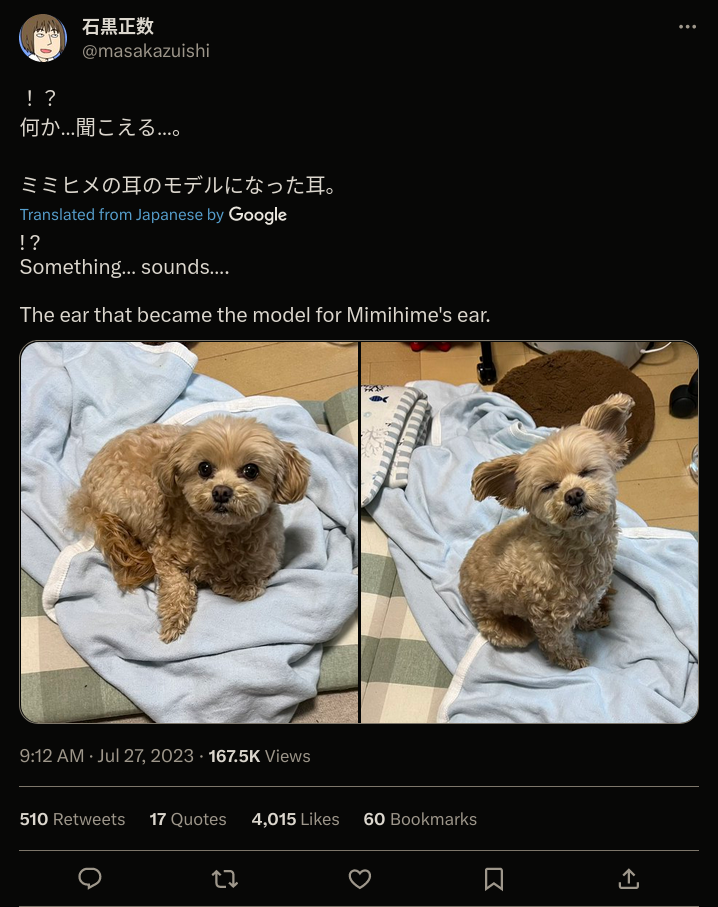Reply using the speech bubble icon
The image size is (718, 907).
(x=90, y=879)
